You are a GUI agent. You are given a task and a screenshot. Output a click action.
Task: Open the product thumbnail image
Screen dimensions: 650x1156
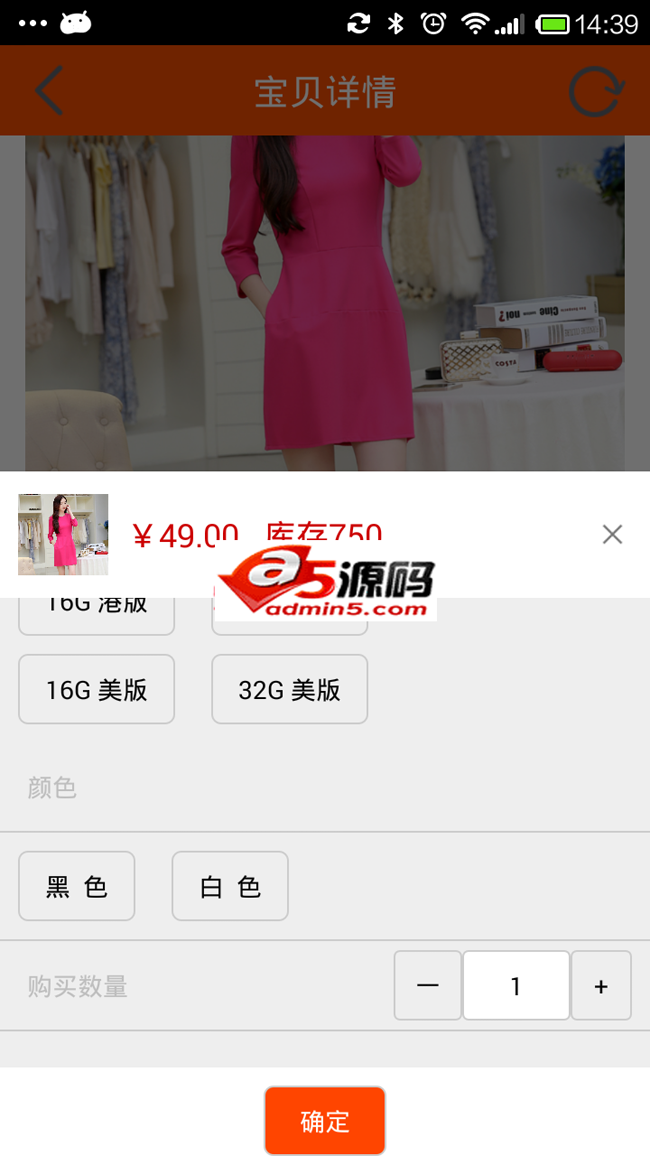63,534
